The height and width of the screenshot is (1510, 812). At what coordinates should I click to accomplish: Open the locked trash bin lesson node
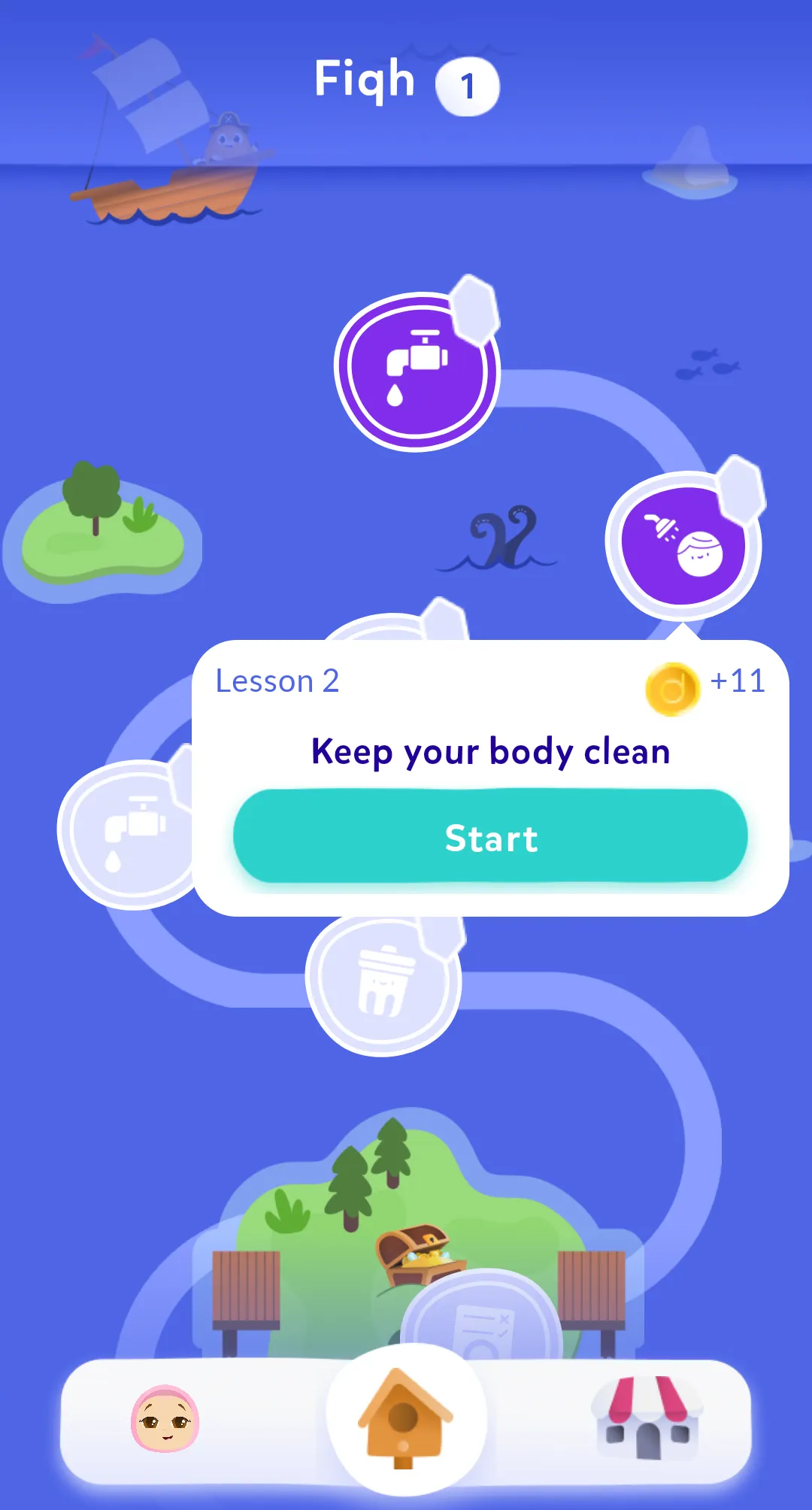pos(383,980)
